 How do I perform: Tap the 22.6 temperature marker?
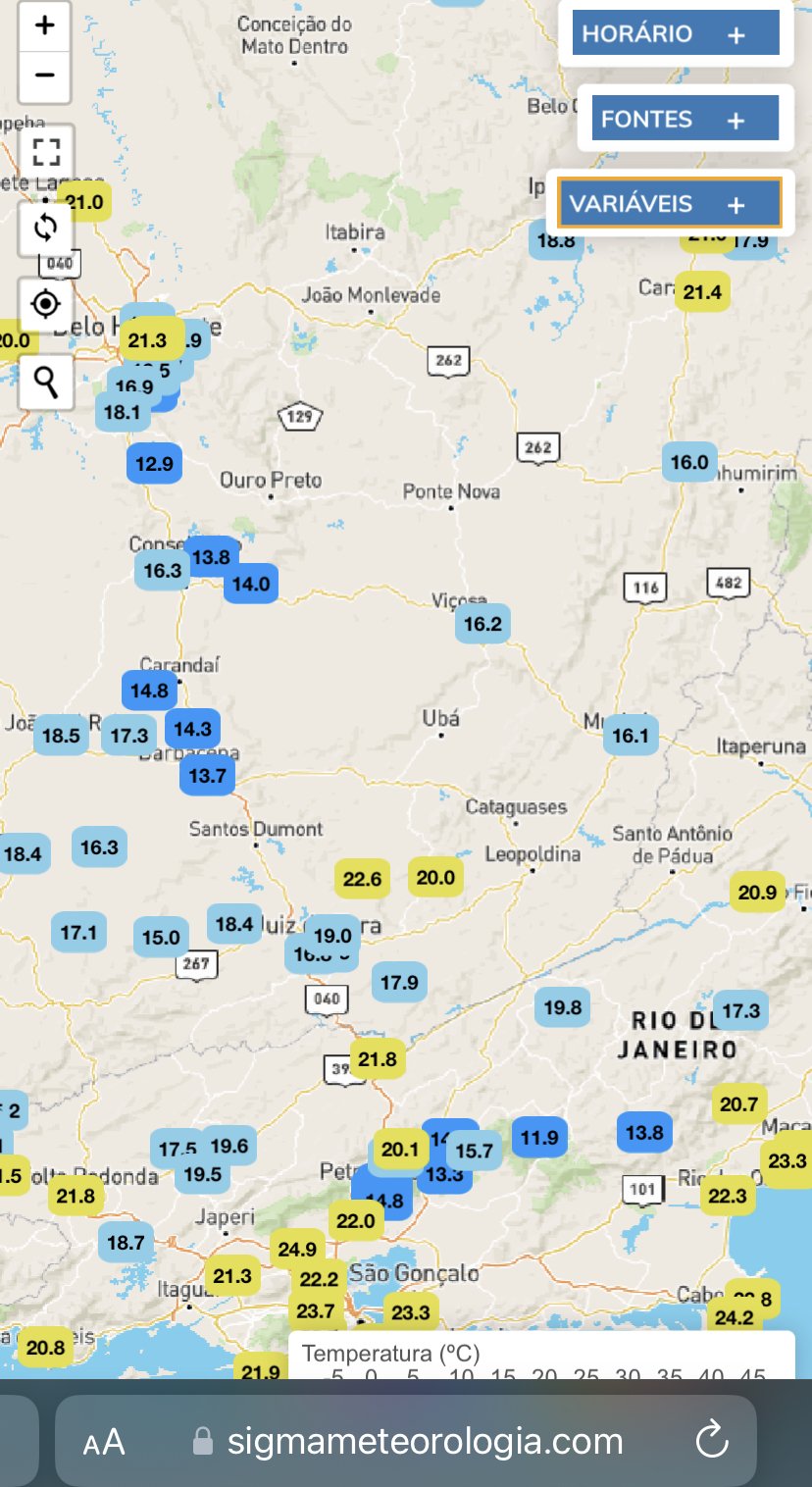(x=363, y=879)
